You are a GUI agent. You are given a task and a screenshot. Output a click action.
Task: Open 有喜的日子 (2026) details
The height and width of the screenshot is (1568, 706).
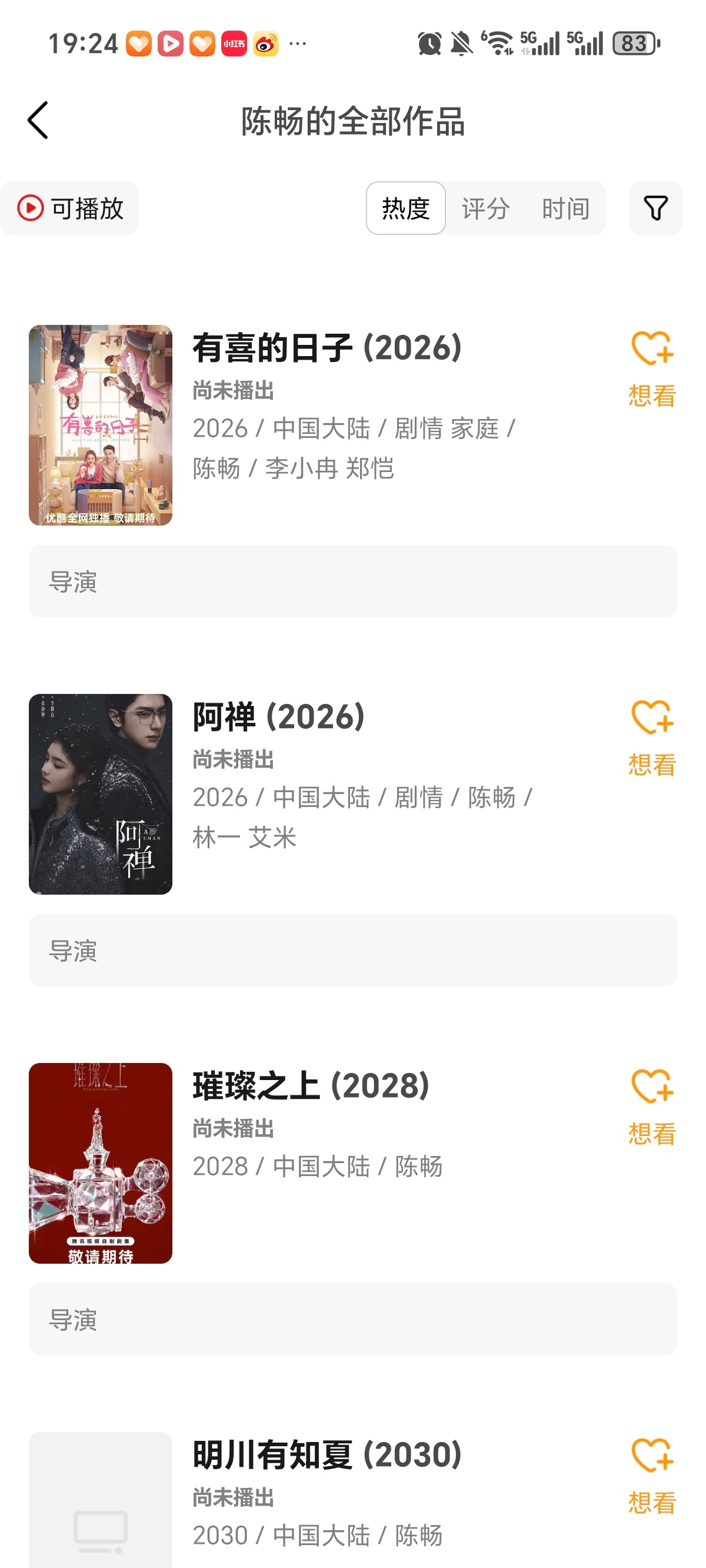click(x=327, y=348)
